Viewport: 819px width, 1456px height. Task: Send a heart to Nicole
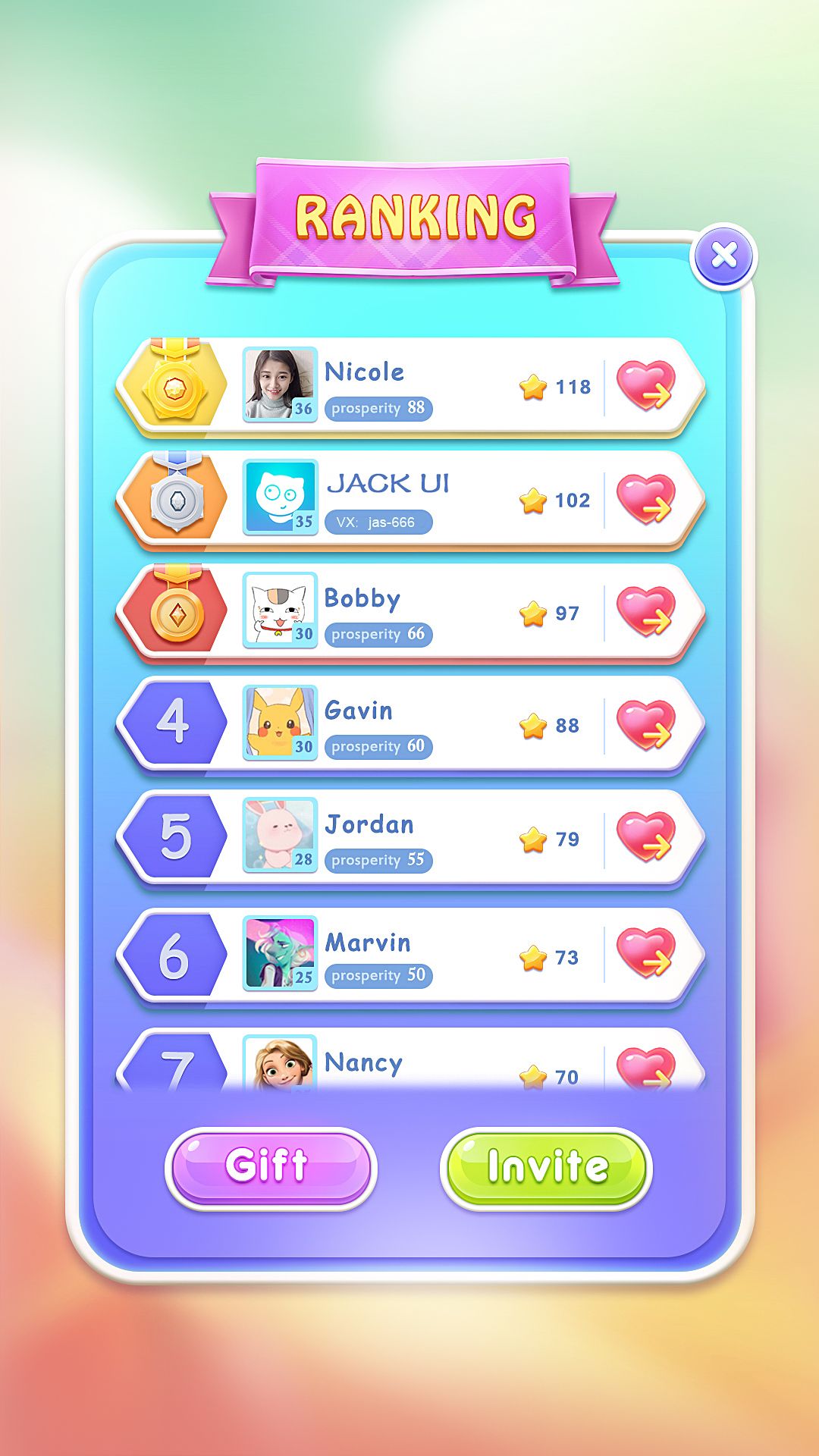(x=645, y=386)
